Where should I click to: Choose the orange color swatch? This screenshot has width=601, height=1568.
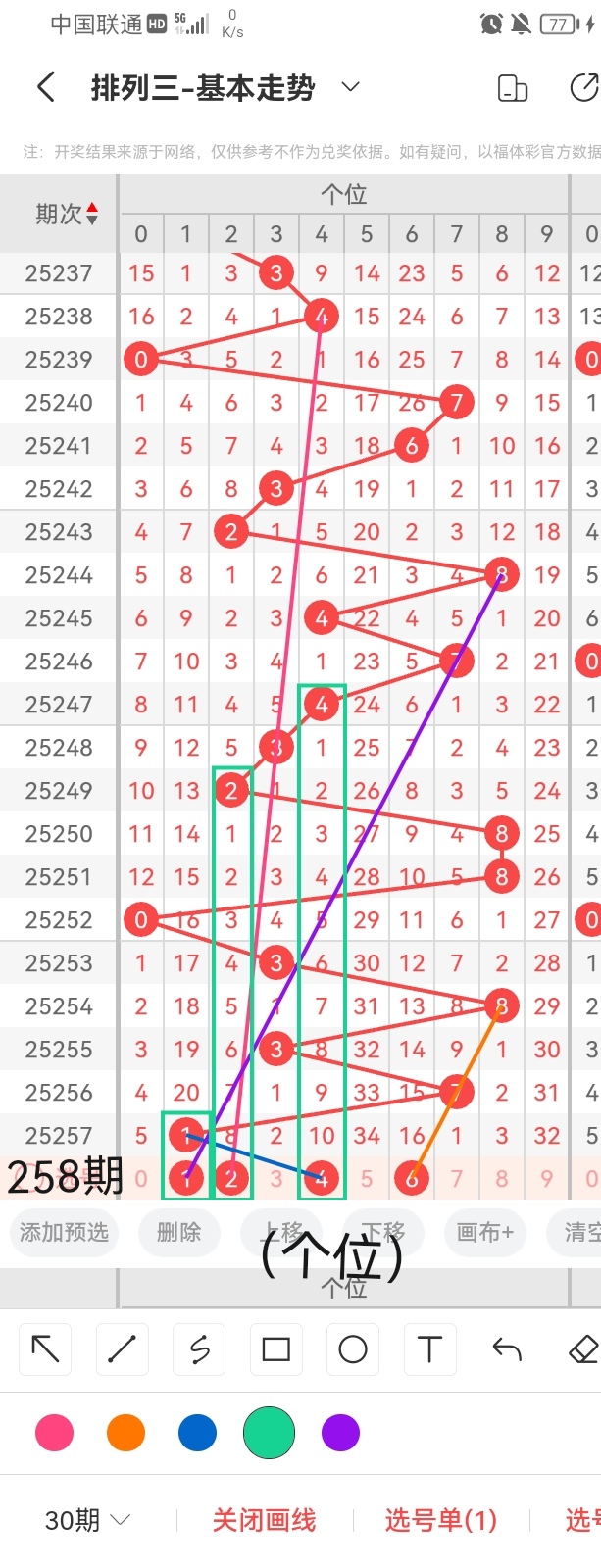125,1433
